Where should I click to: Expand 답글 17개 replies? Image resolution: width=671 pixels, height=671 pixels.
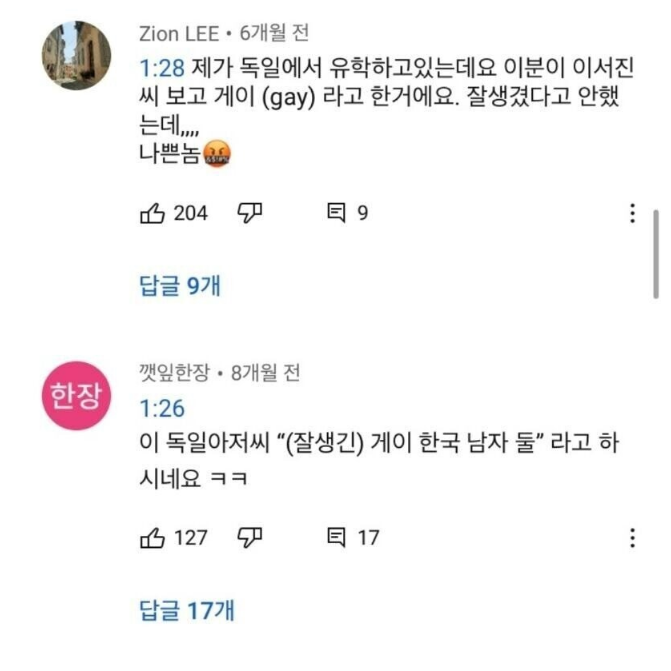(x=185, y=609)
